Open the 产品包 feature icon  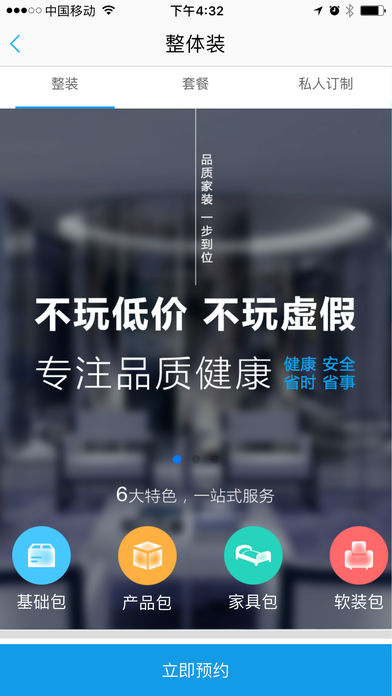pyautogui.click(x=147, y=555)
